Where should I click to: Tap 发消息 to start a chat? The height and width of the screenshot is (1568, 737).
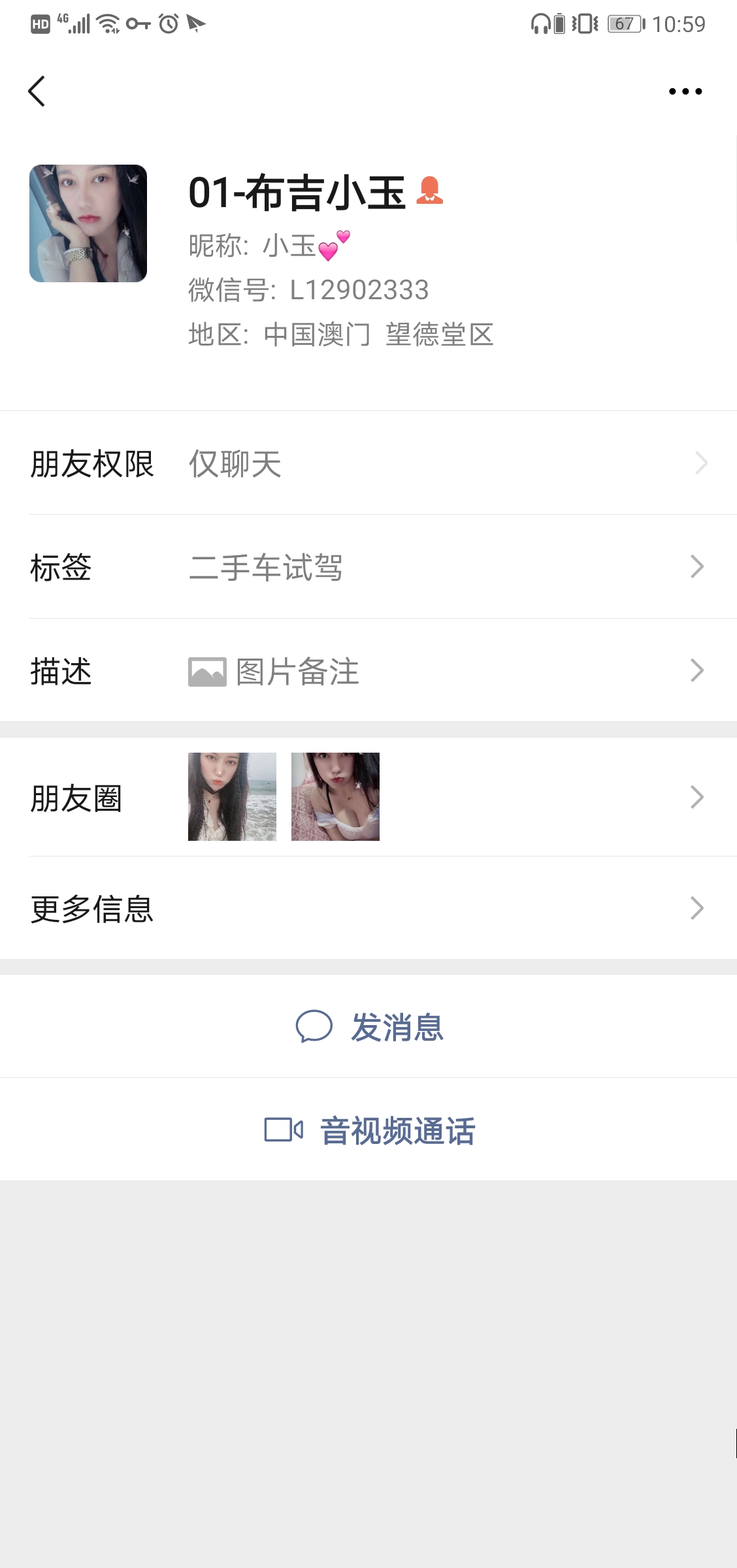pos(397,1027)
